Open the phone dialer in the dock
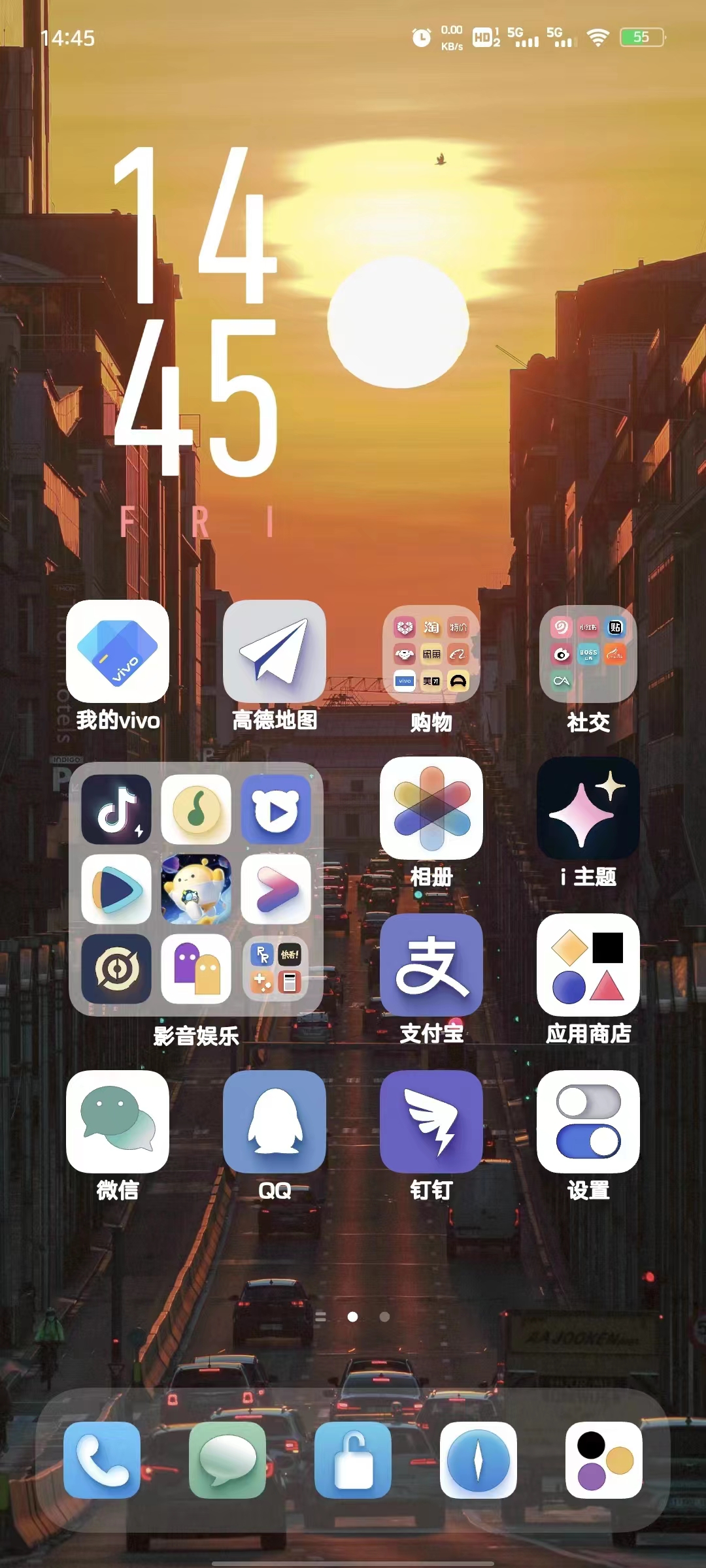Screen dimensions: 706x1568 click(x=102, y=1460)
